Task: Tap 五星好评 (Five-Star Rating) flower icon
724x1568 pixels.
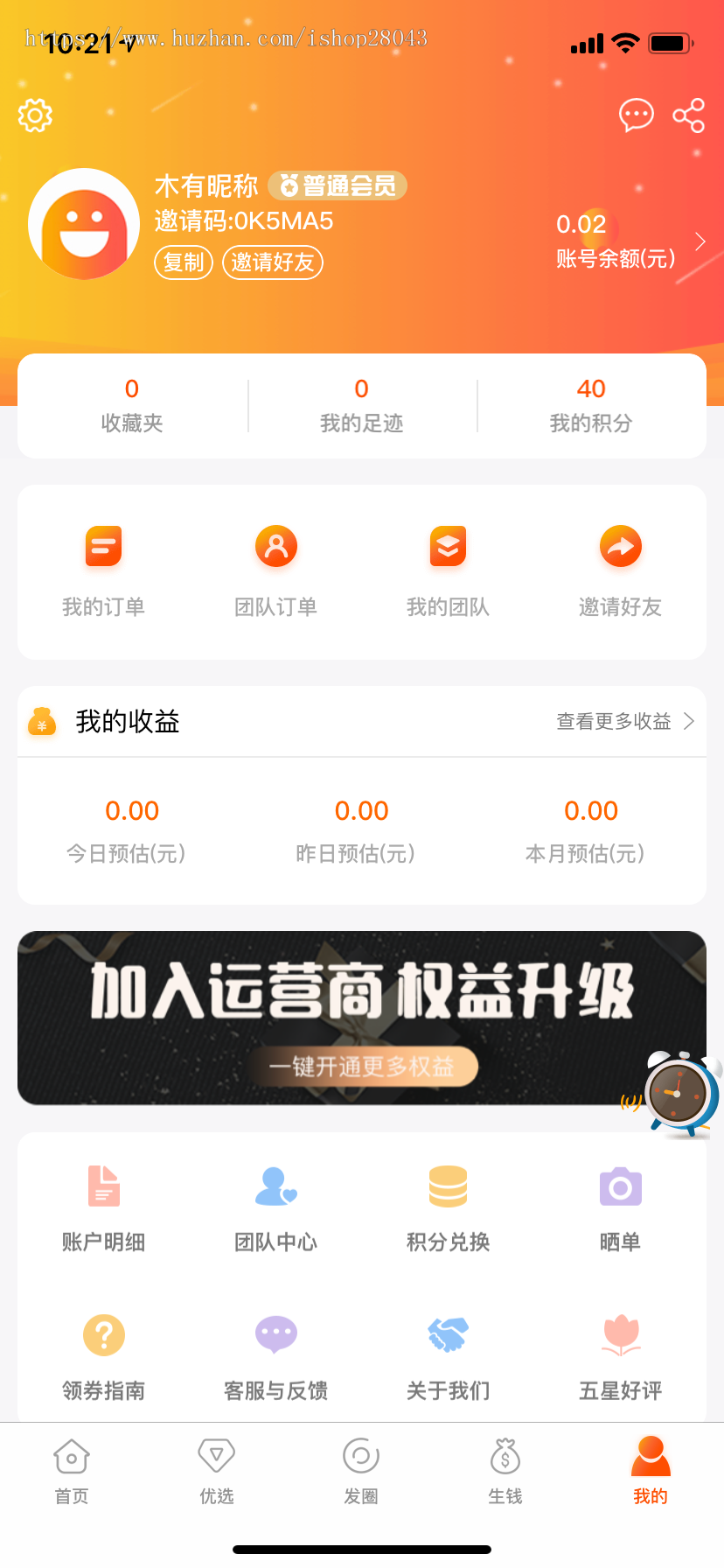Action: coord(621,1335)
